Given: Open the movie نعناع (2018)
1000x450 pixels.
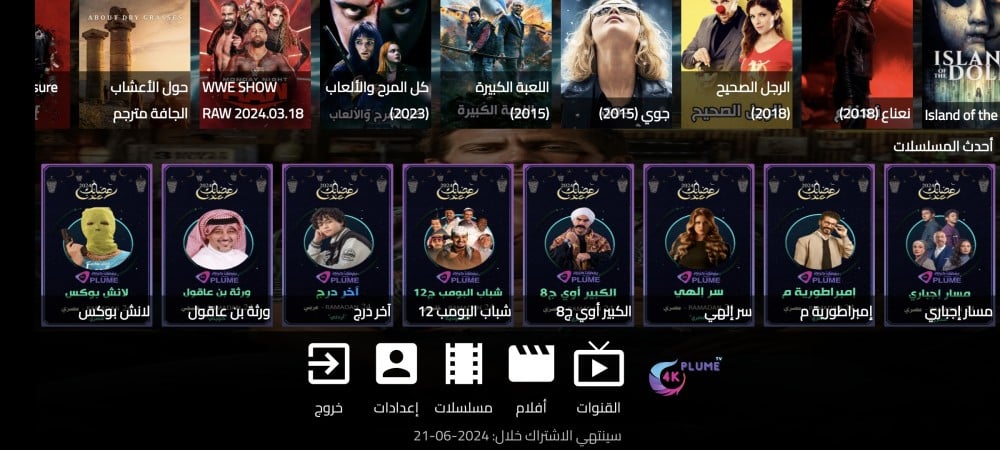Looking at the screenshot, I should [857, 64].
